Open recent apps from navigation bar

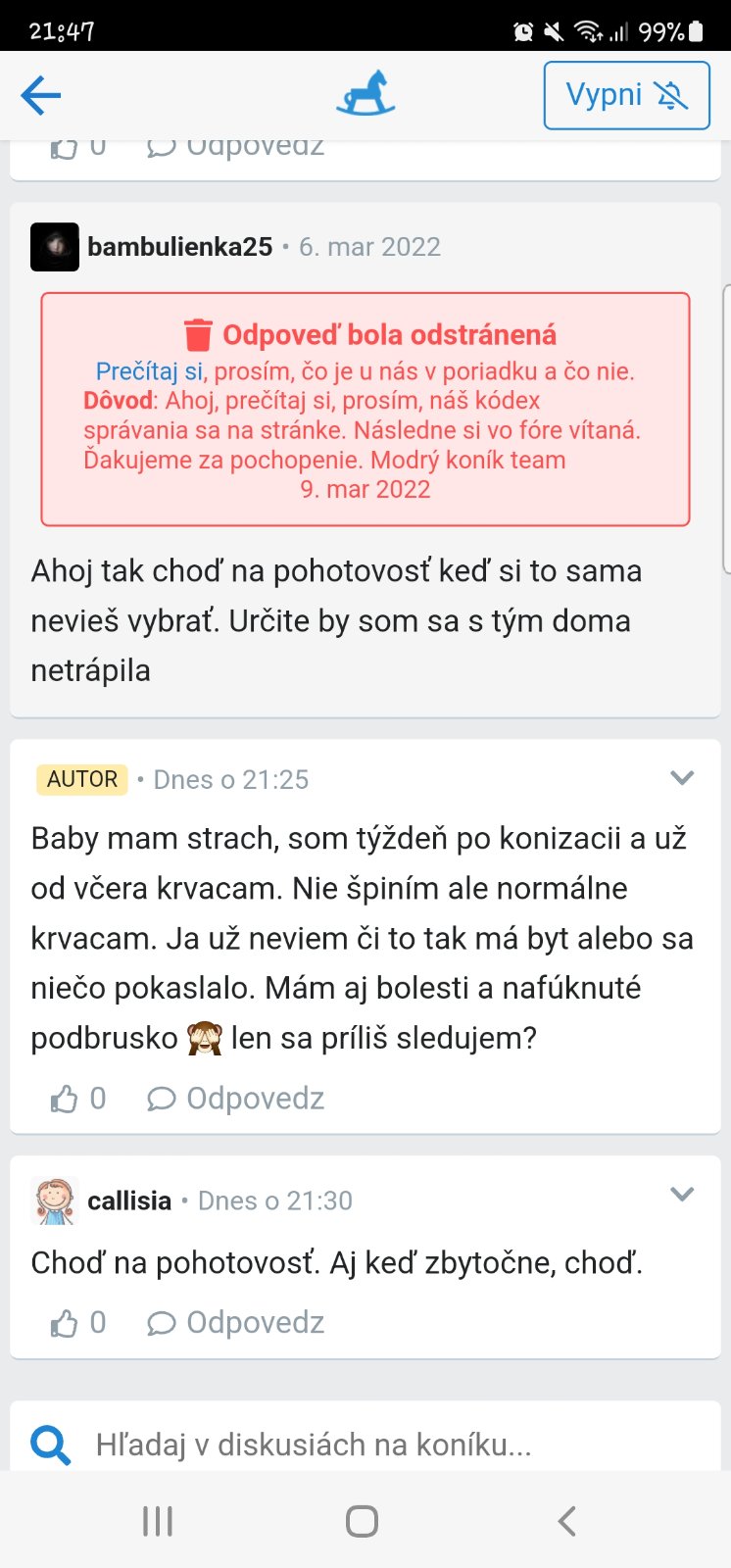coord(158,1521)
